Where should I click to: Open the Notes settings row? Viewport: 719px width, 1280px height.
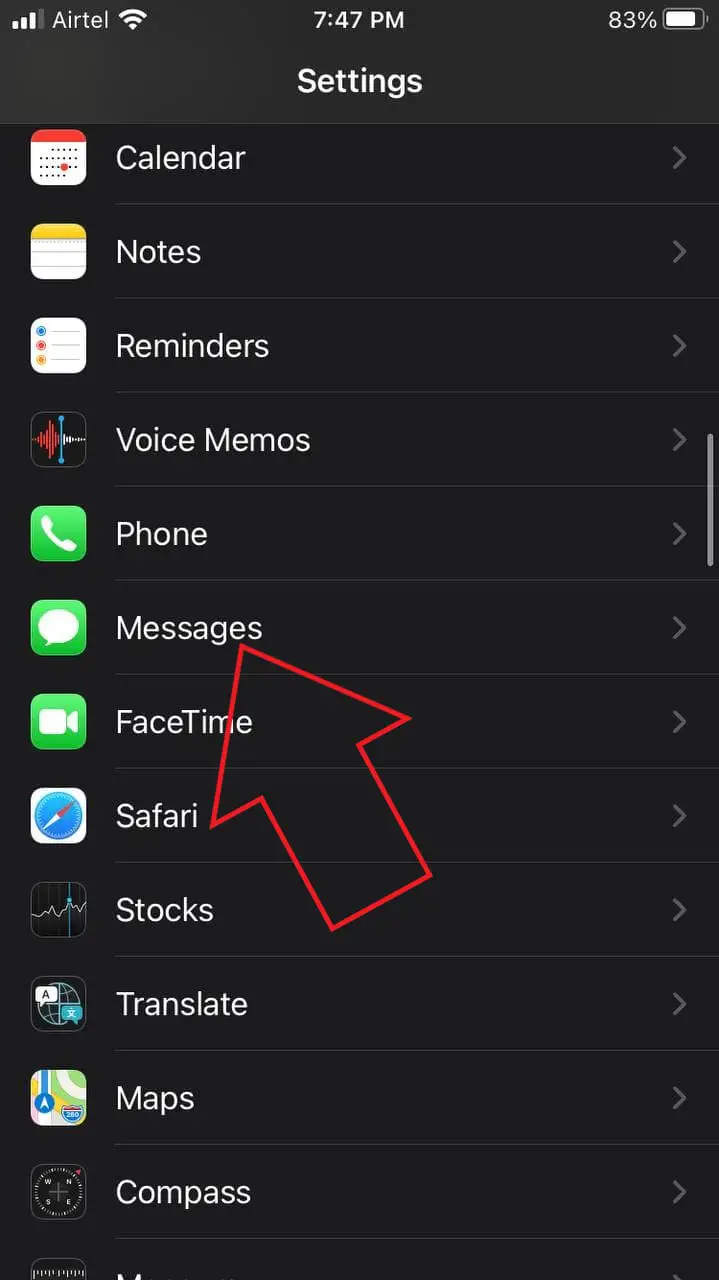coord(359,251)
